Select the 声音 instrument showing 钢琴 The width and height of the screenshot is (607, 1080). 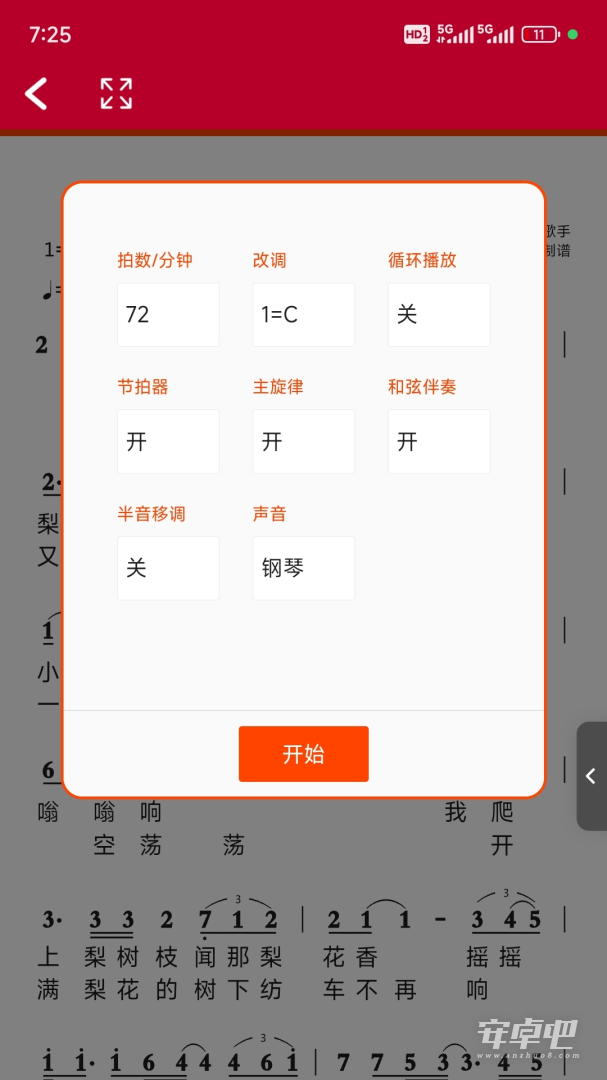point(304,568)
